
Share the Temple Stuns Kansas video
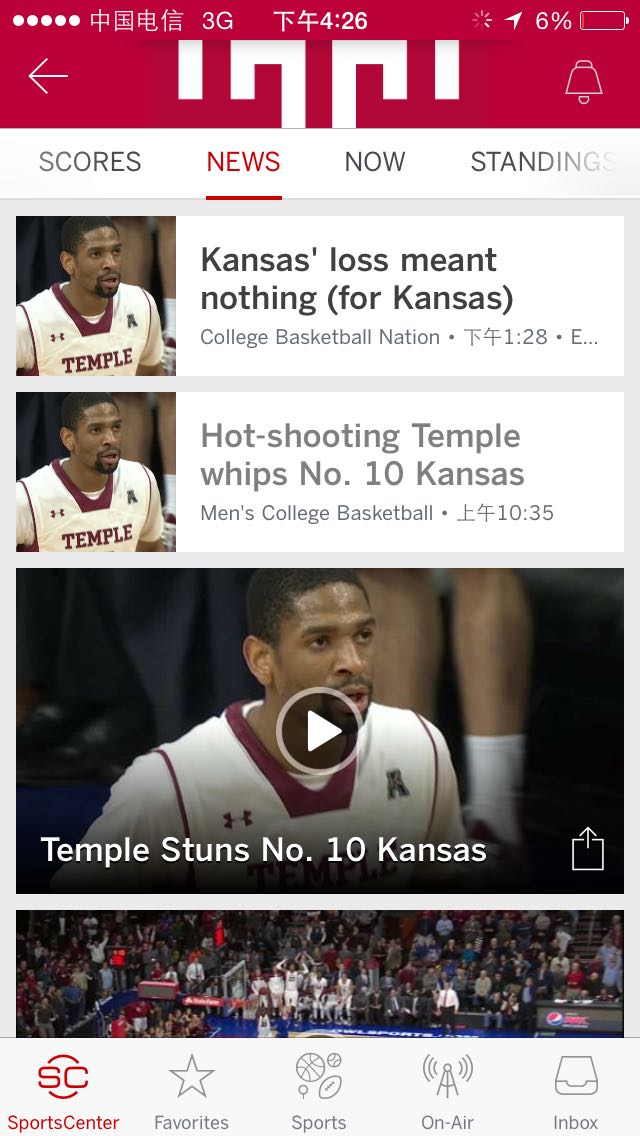coord(588,849)
